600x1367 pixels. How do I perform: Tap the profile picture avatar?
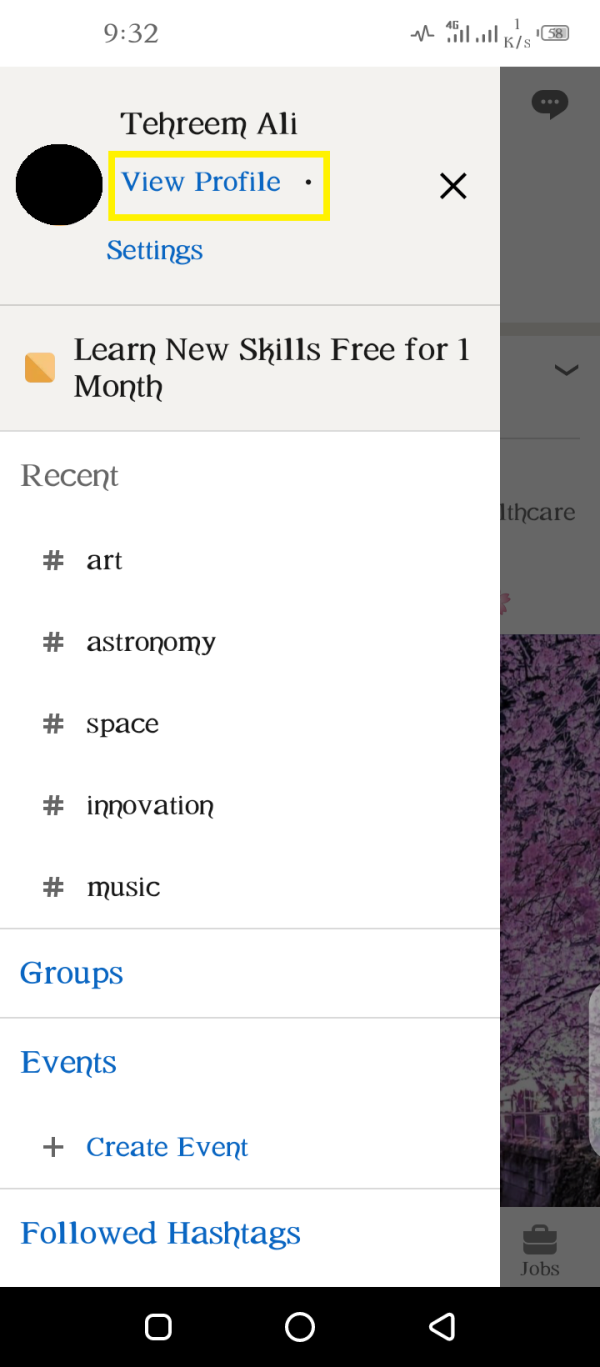click(59, 185)
